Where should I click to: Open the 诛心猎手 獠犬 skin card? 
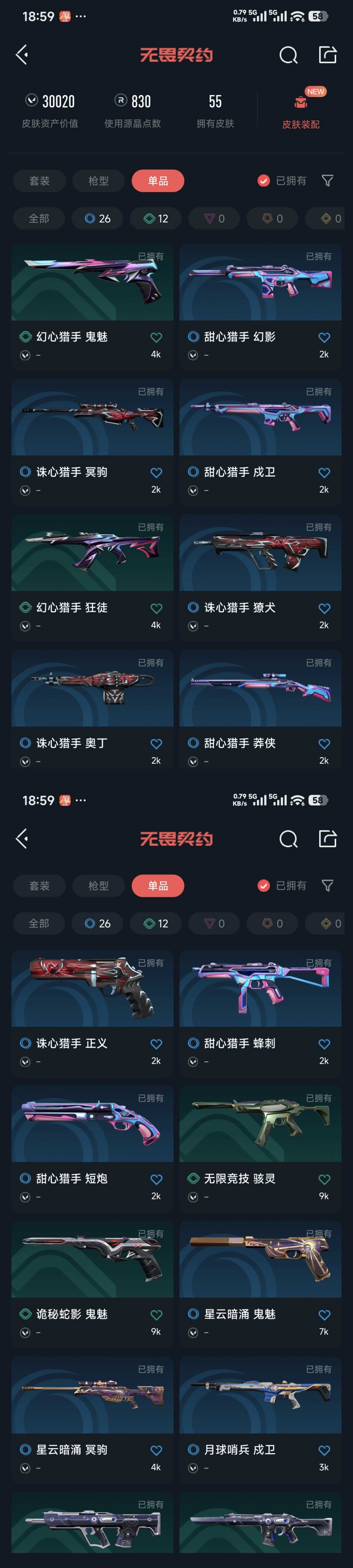pos(261,578)
